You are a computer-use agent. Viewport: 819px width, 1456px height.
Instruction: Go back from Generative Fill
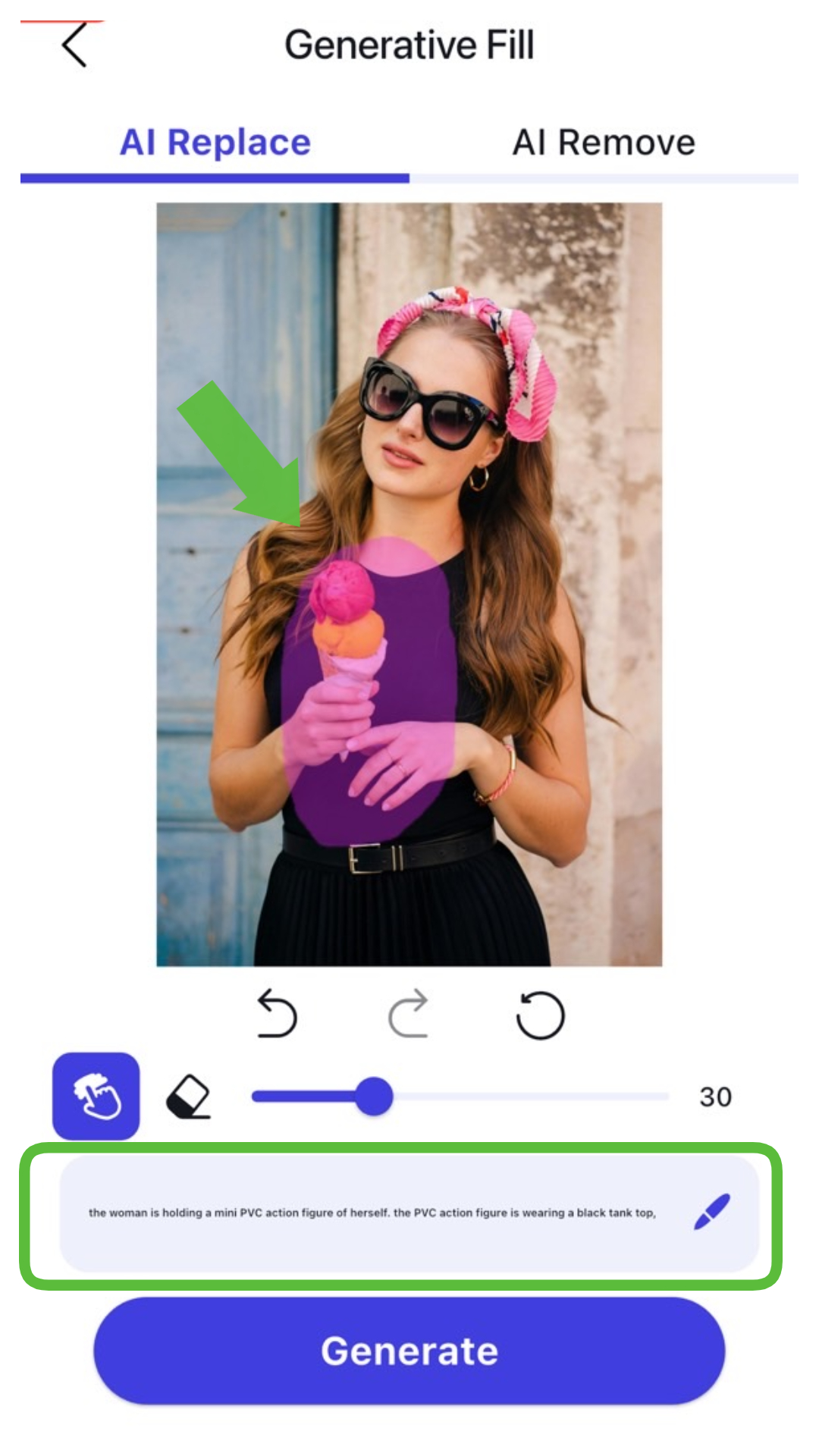(x=74, y=45)
